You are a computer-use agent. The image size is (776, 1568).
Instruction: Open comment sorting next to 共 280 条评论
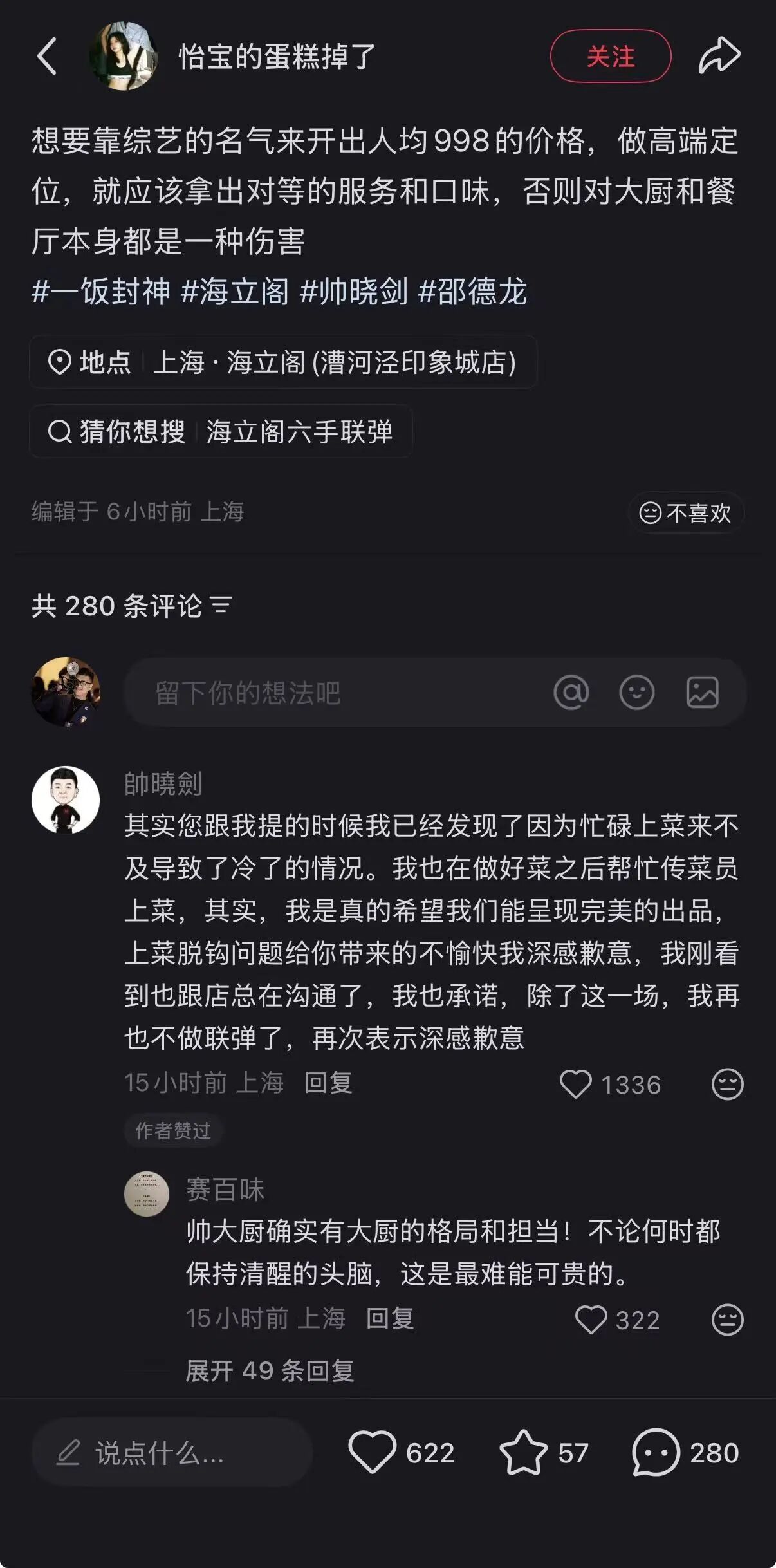[x=221, y=606]
